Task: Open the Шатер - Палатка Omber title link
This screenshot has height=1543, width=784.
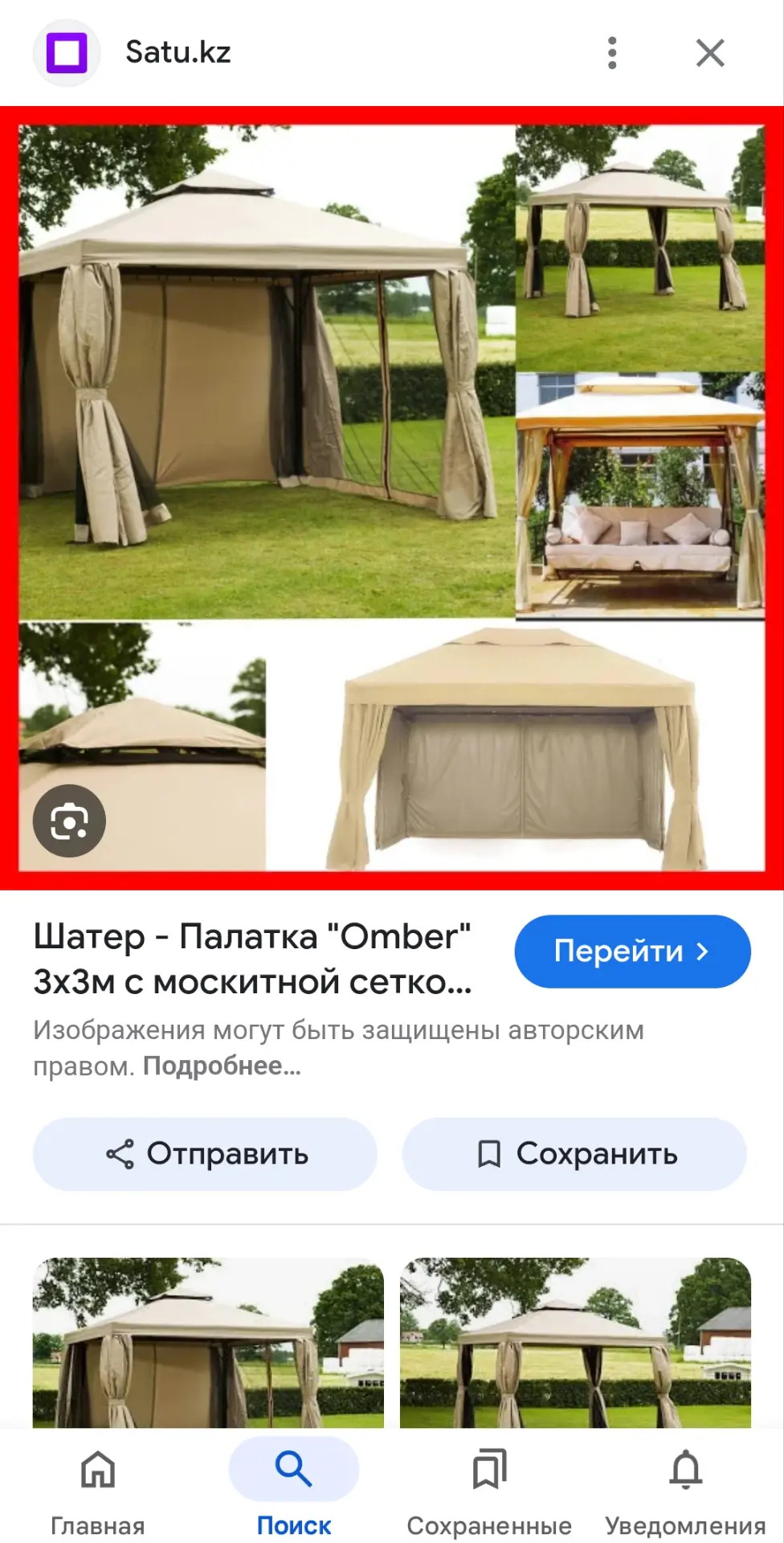Action: [x=252, y=960]
